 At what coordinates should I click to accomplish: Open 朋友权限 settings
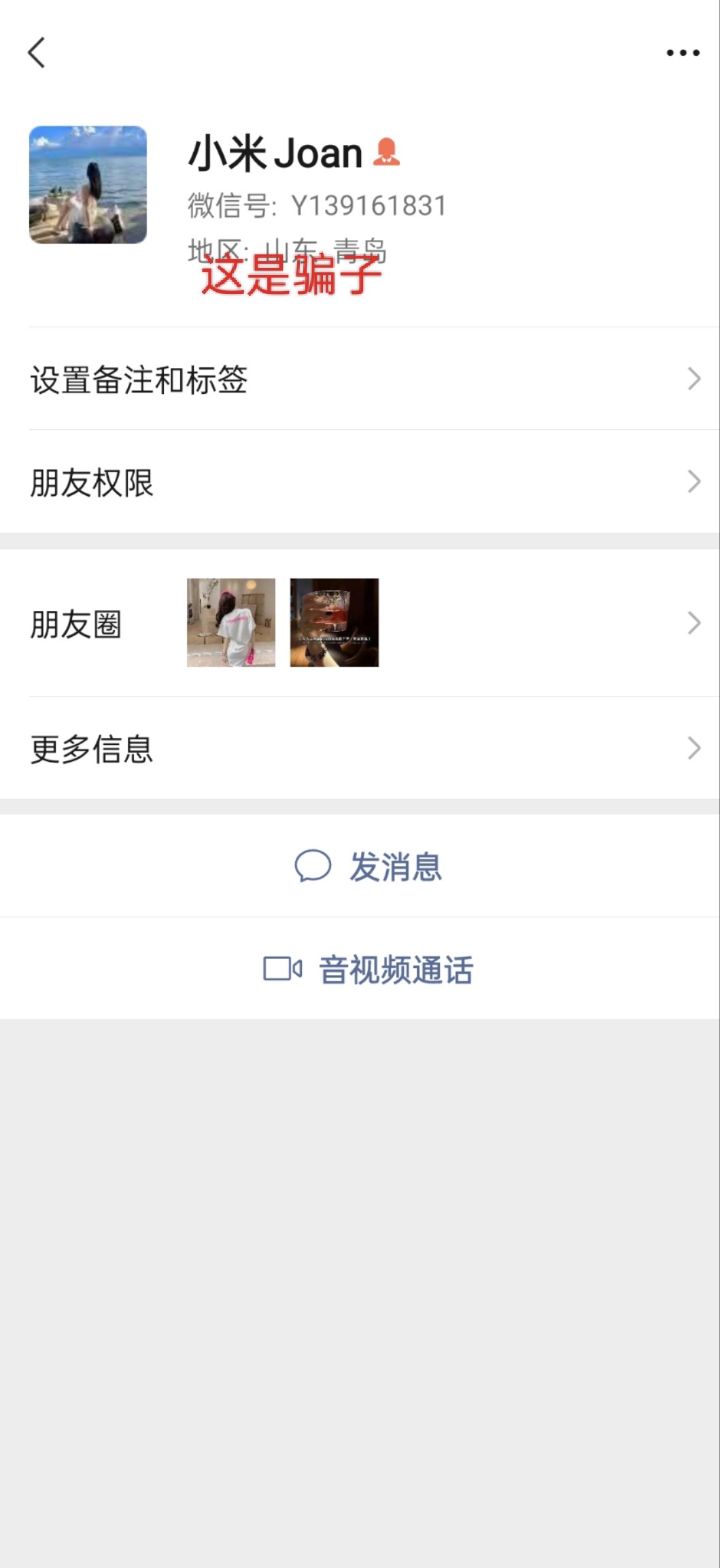point(360,482)
